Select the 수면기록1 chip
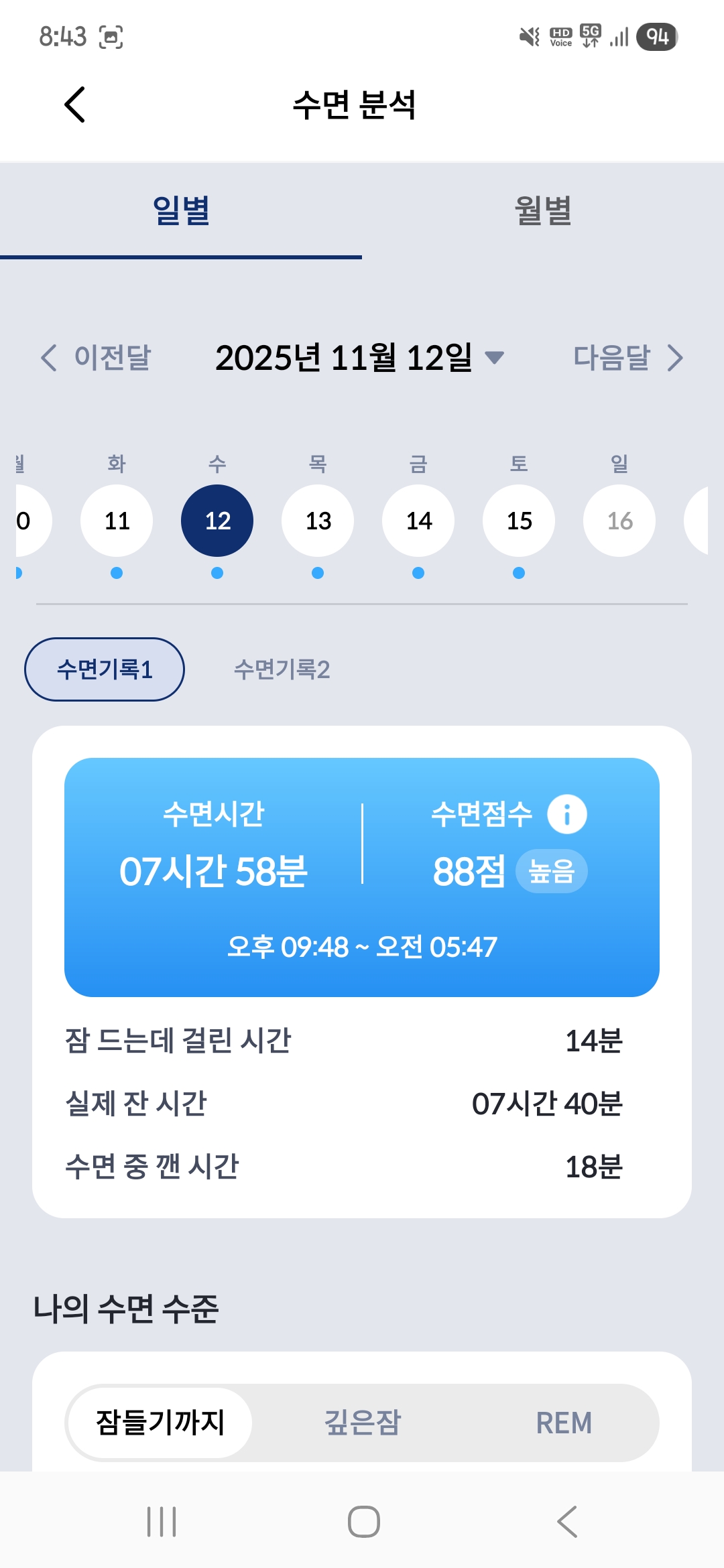Image resolution: width=724 pixels, height=1568 pixels. 105,669
